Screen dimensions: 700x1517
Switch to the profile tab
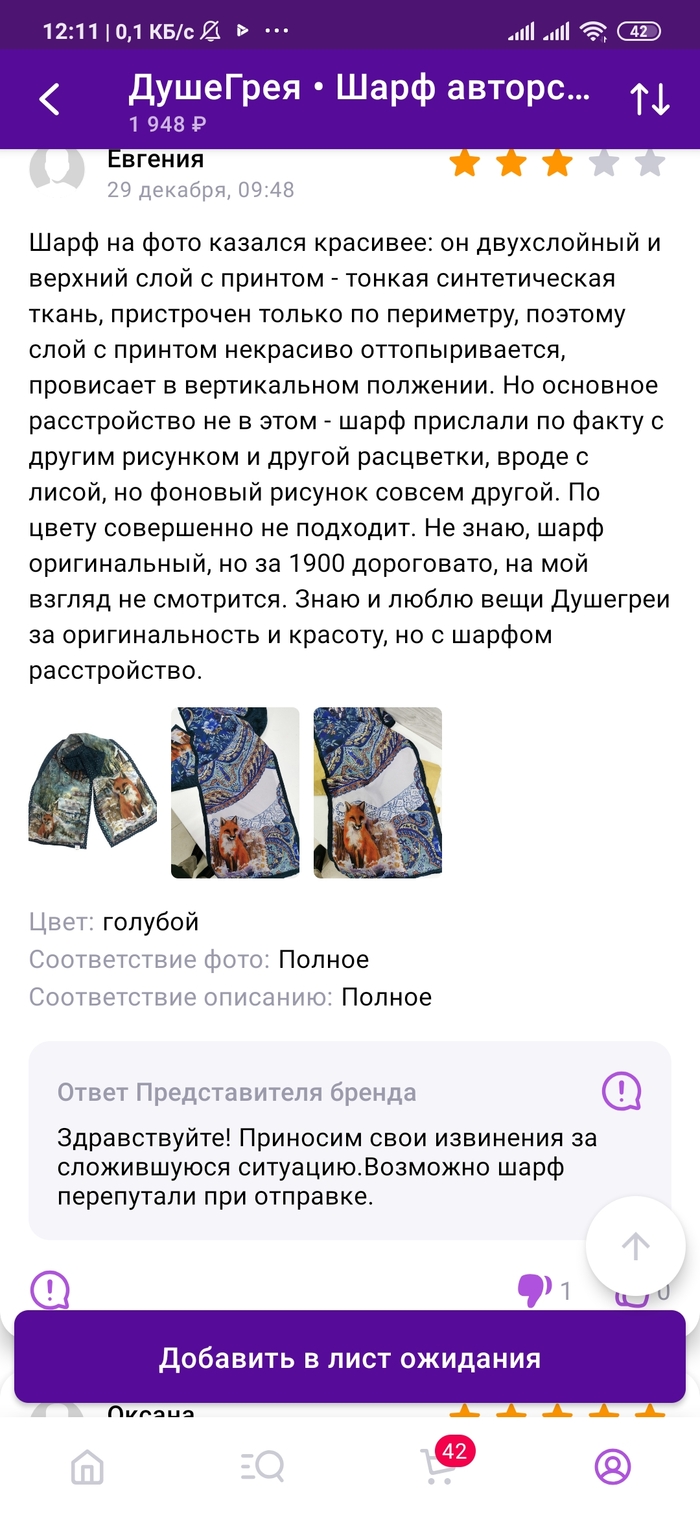[612, 1467]
